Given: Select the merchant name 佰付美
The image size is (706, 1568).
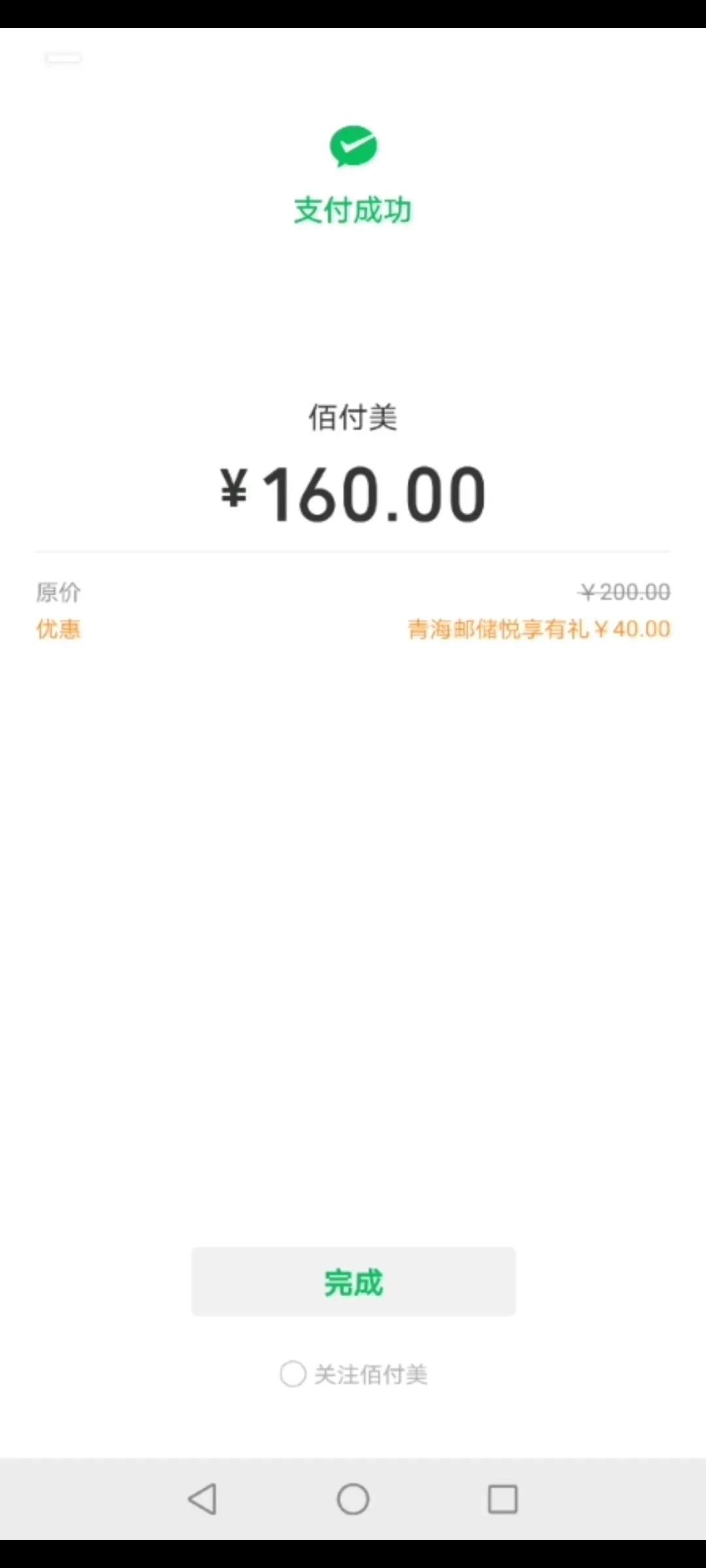Looking at the screenshot, I should click(x=353, y=417).
